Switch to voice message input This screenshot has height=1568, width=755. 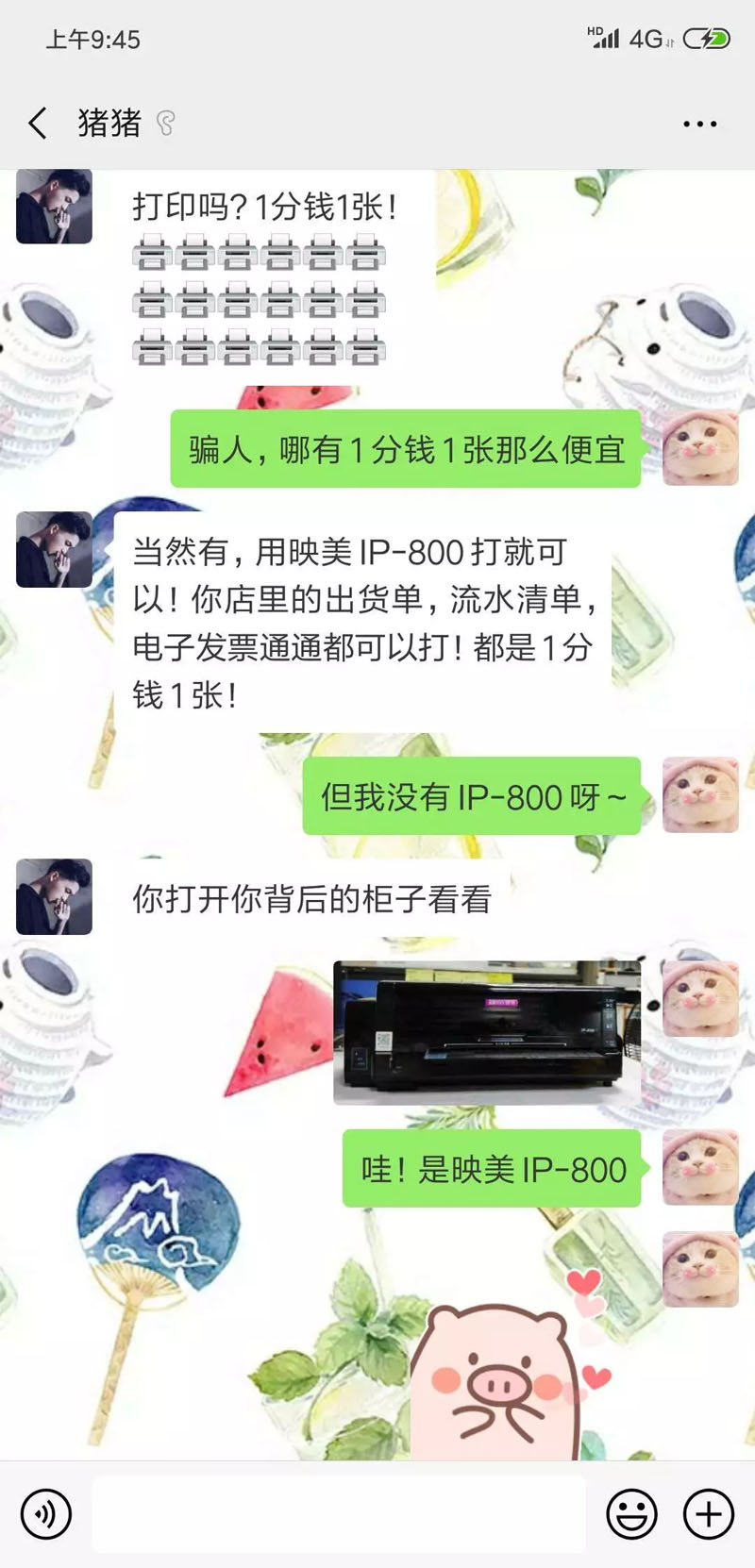[x=45, y=1514]
